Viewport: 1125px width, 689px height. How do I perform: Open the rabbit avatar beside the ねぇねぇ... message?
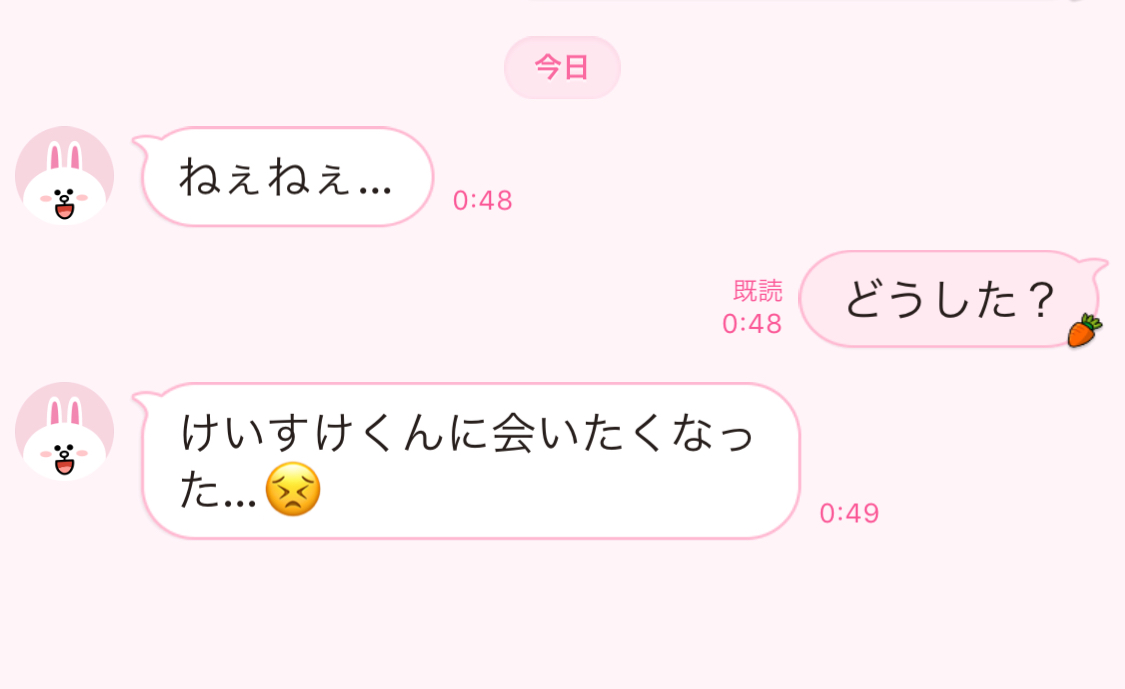coord(65,176)
